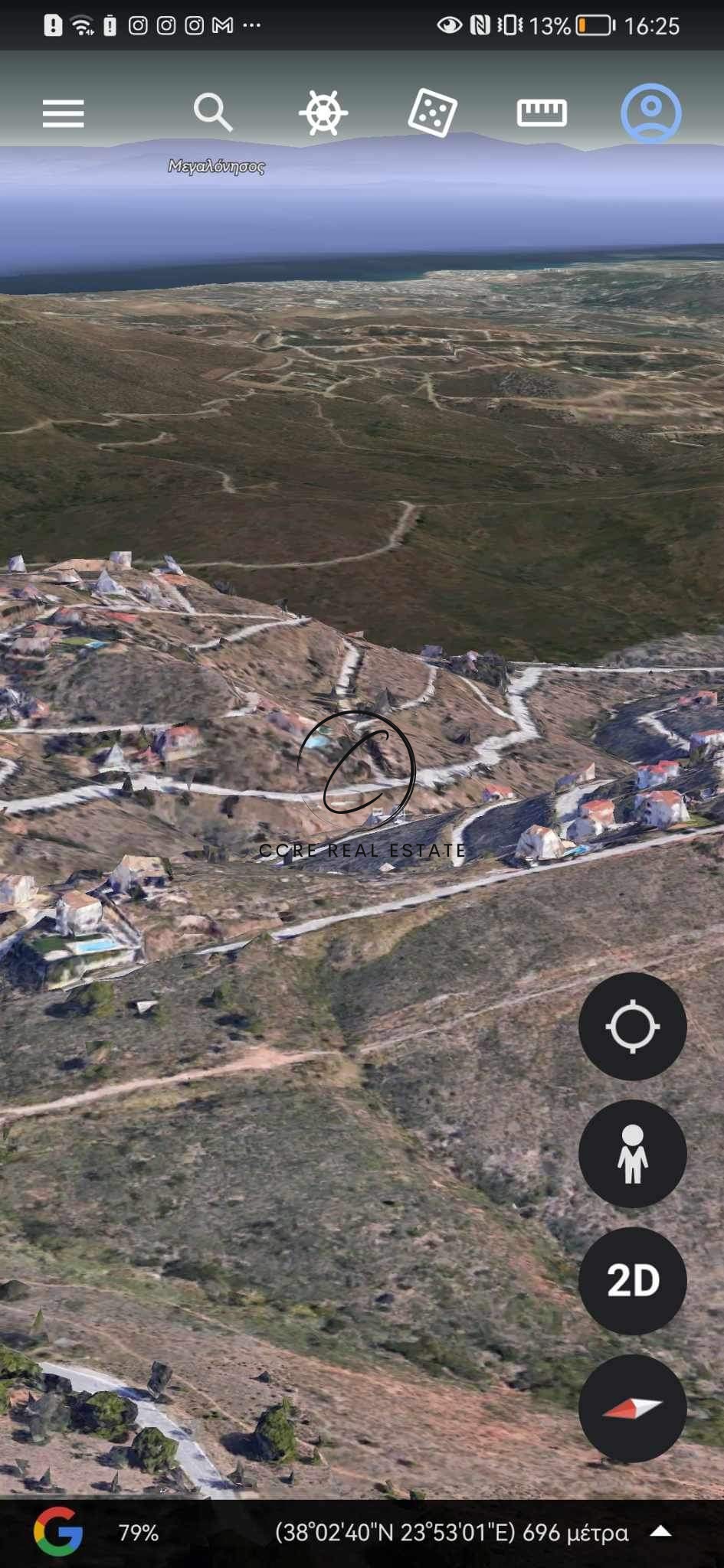Open the search magnifier
The image size is (724, 1568).
[212, 113]
